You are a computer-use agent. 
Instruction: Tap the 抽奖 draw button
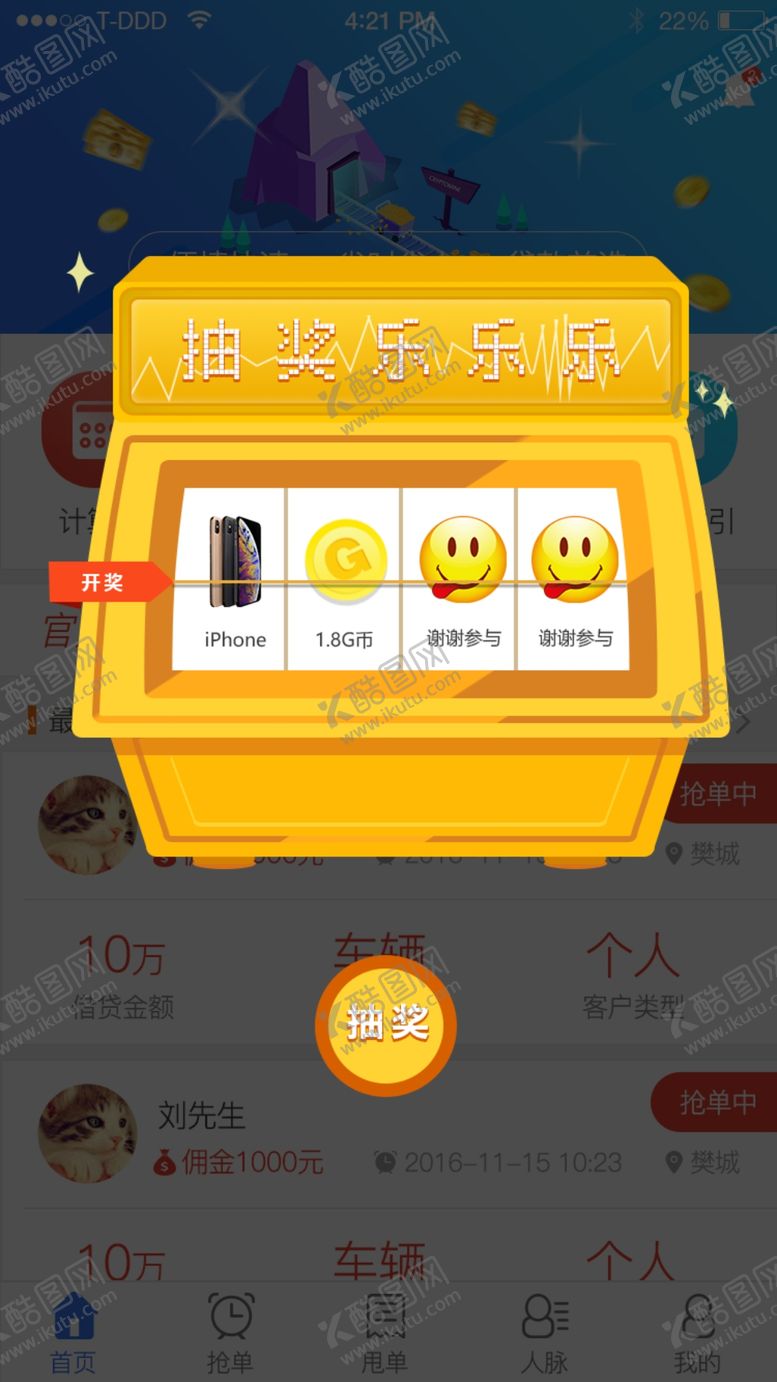click(x=386, y=1024)
